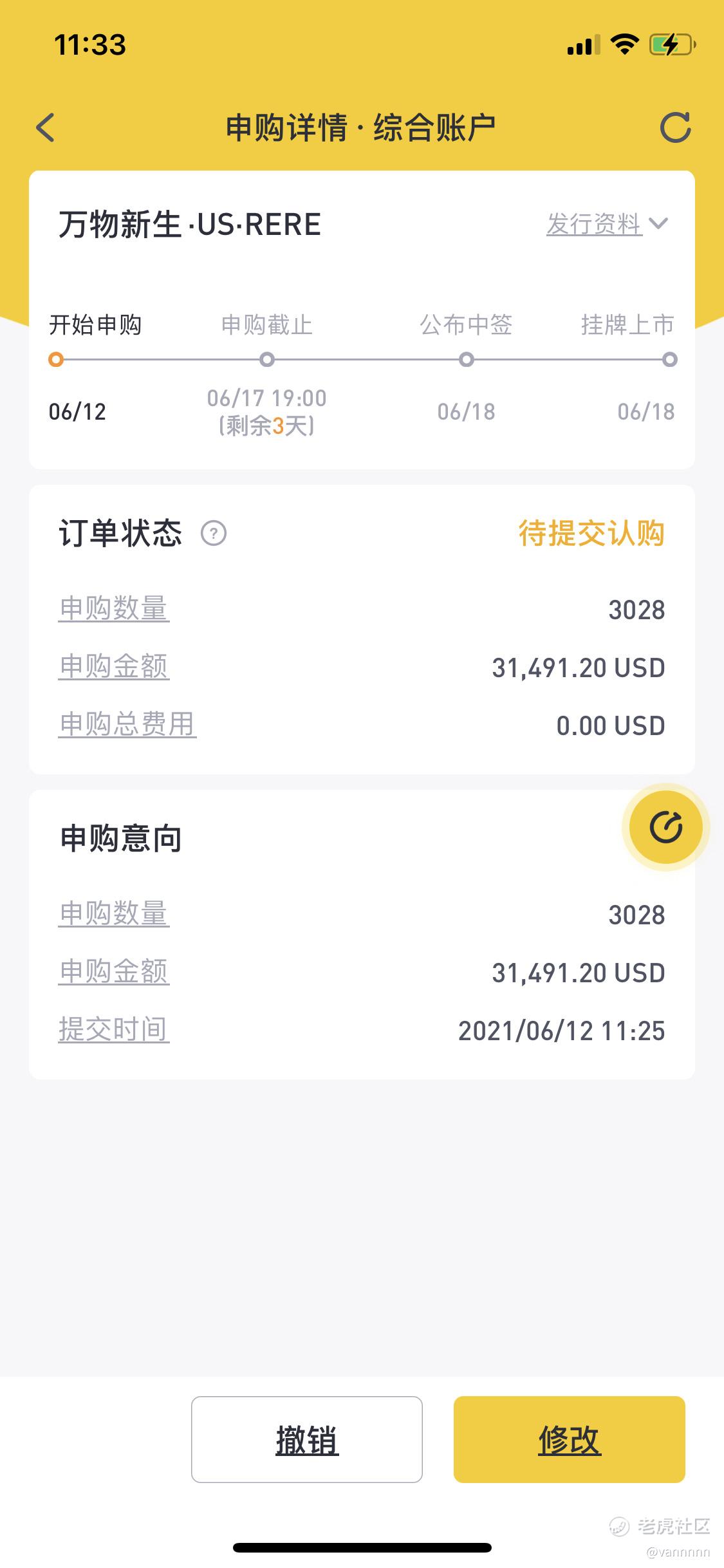Tap the yellow floating refresh button
Image resolution: width=724 pixels, height=1568 pixels.
[665, 827]
